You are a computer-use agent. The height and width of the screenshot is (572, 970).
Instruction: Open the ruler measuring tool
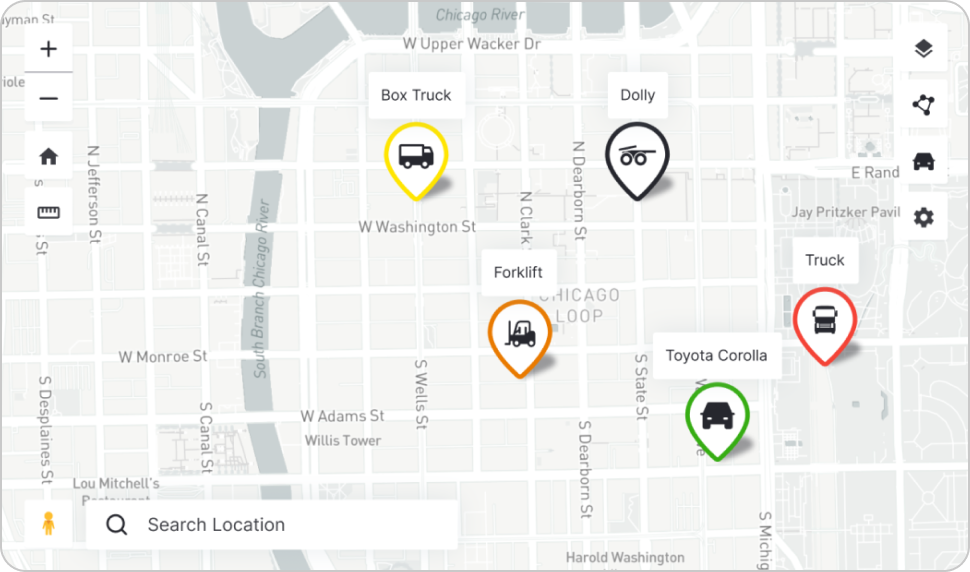pyautogui.click(x=48, y=212)
